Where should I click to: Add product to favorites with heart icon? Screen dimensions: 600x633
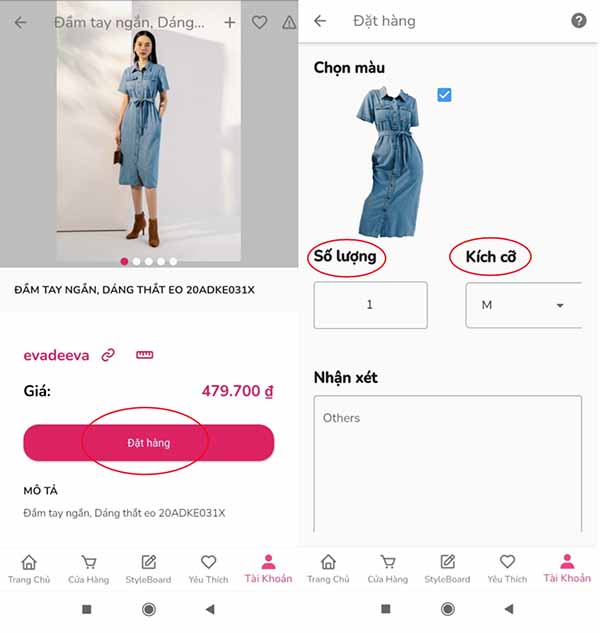point(259,22)
